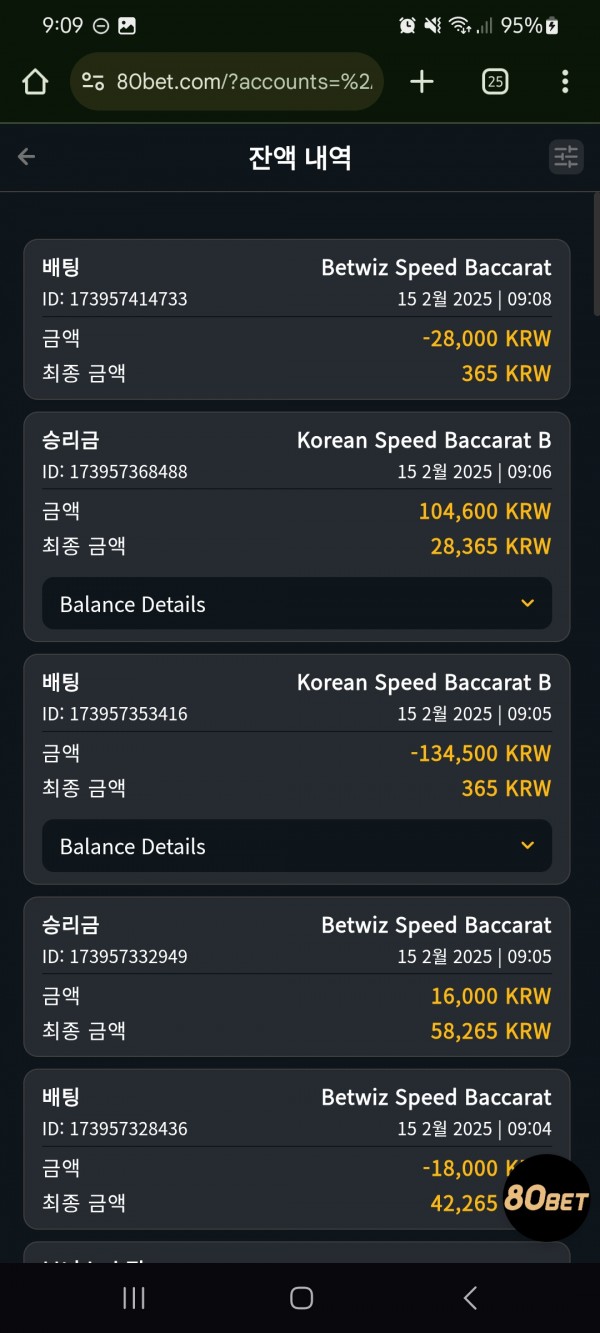This screenshot has width=600, height=1333.
Task: Tap the browser home button
Action: click(x=35, y=82)
